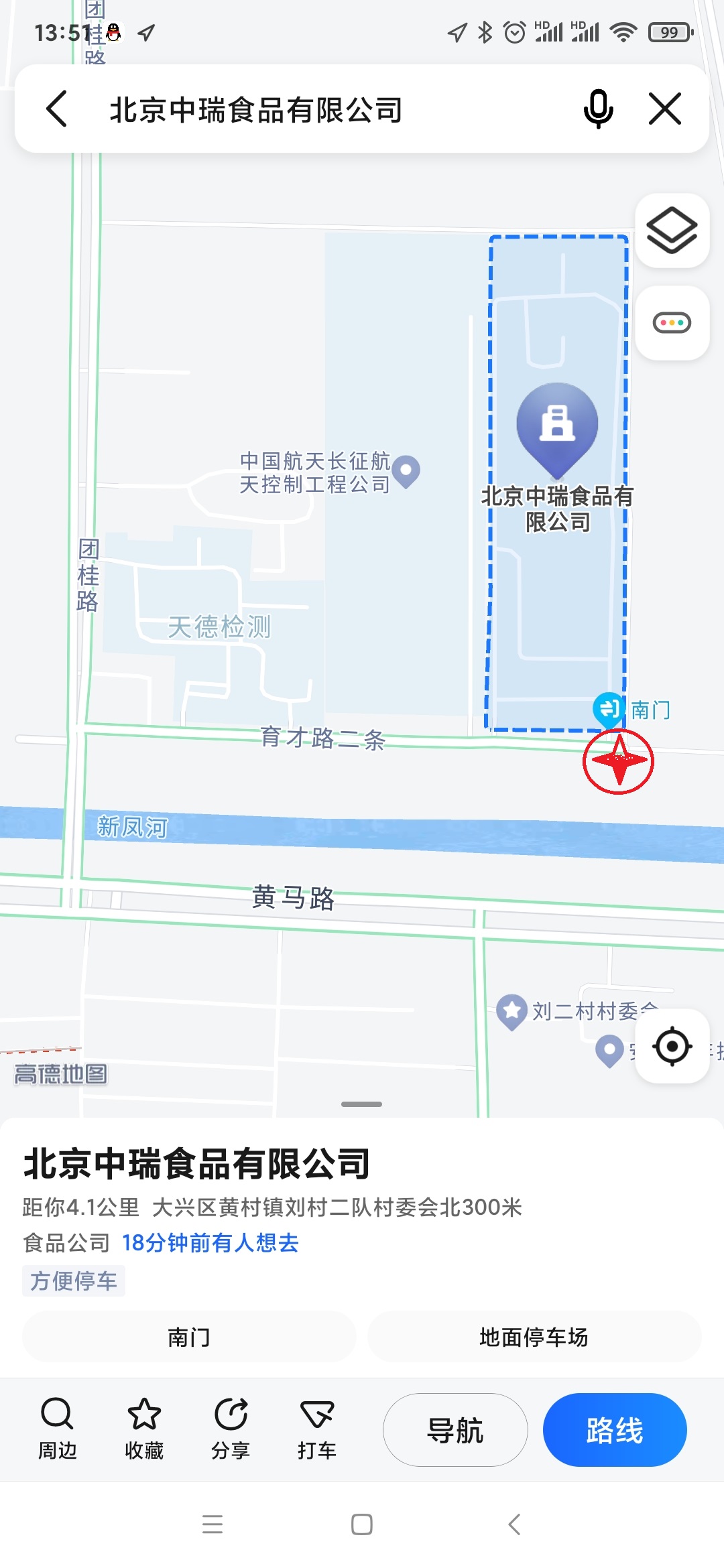724x1568 pixels.
Task: Open the 刘二村村委会 place marker
Action: point(511,1012)
